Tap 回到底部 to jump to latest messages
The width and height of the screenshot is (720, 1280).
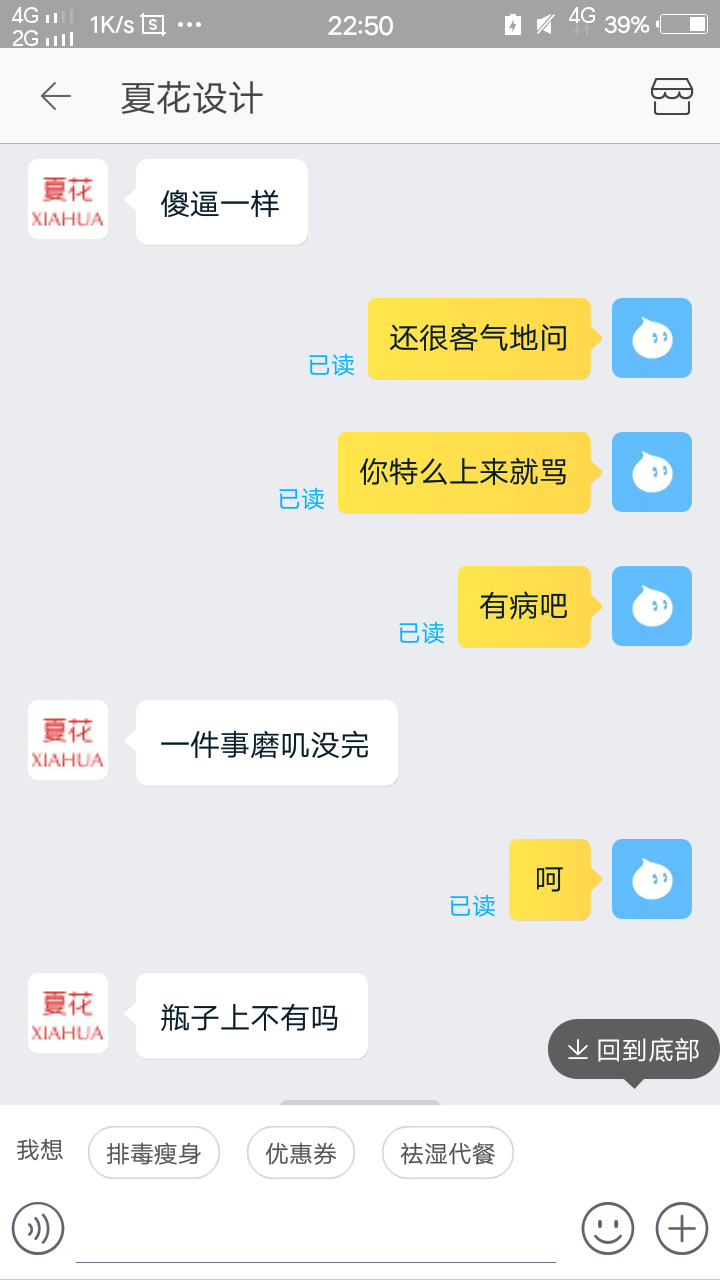coord(634,1049)
